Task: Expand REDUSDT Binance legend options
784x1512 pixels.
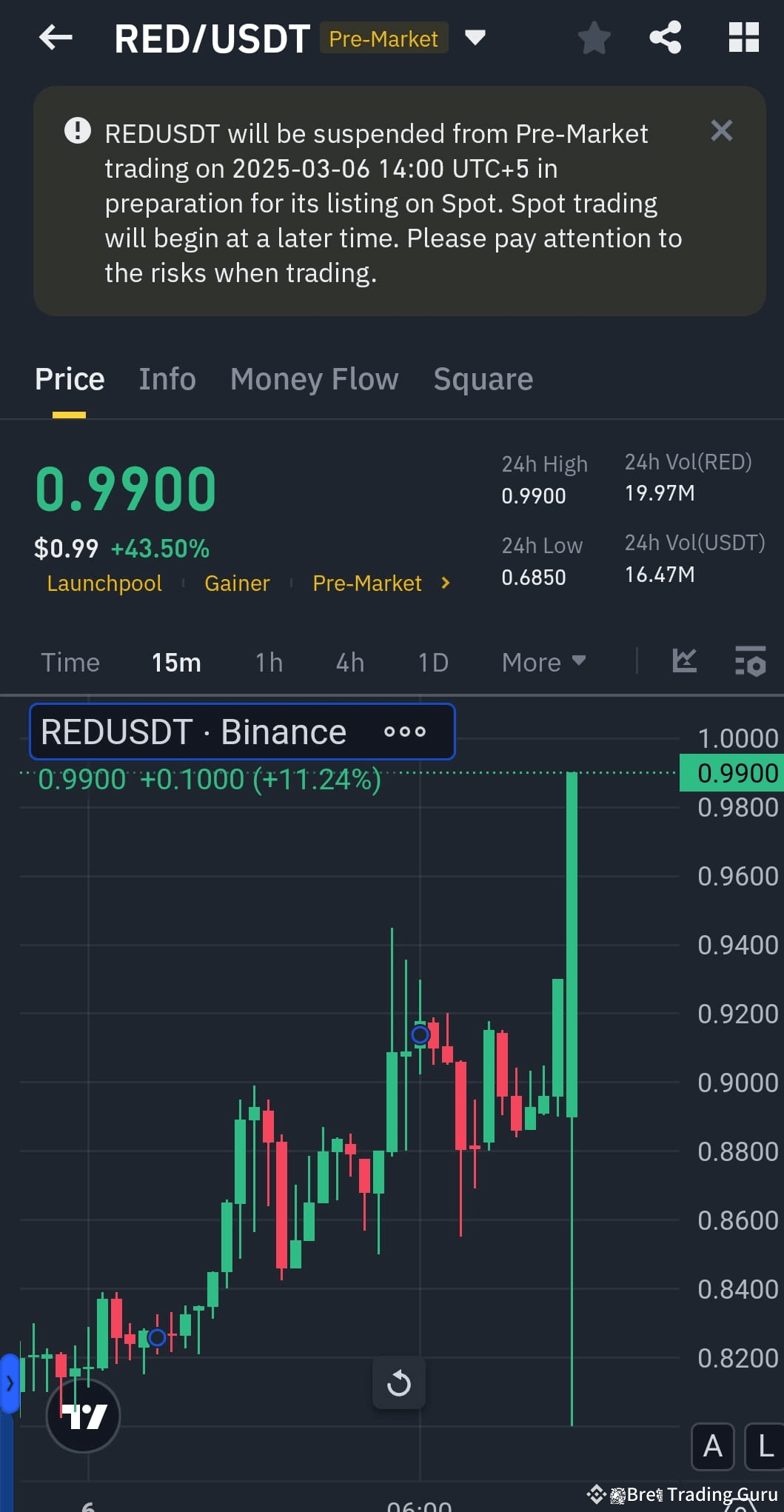Action: [405, 732]
